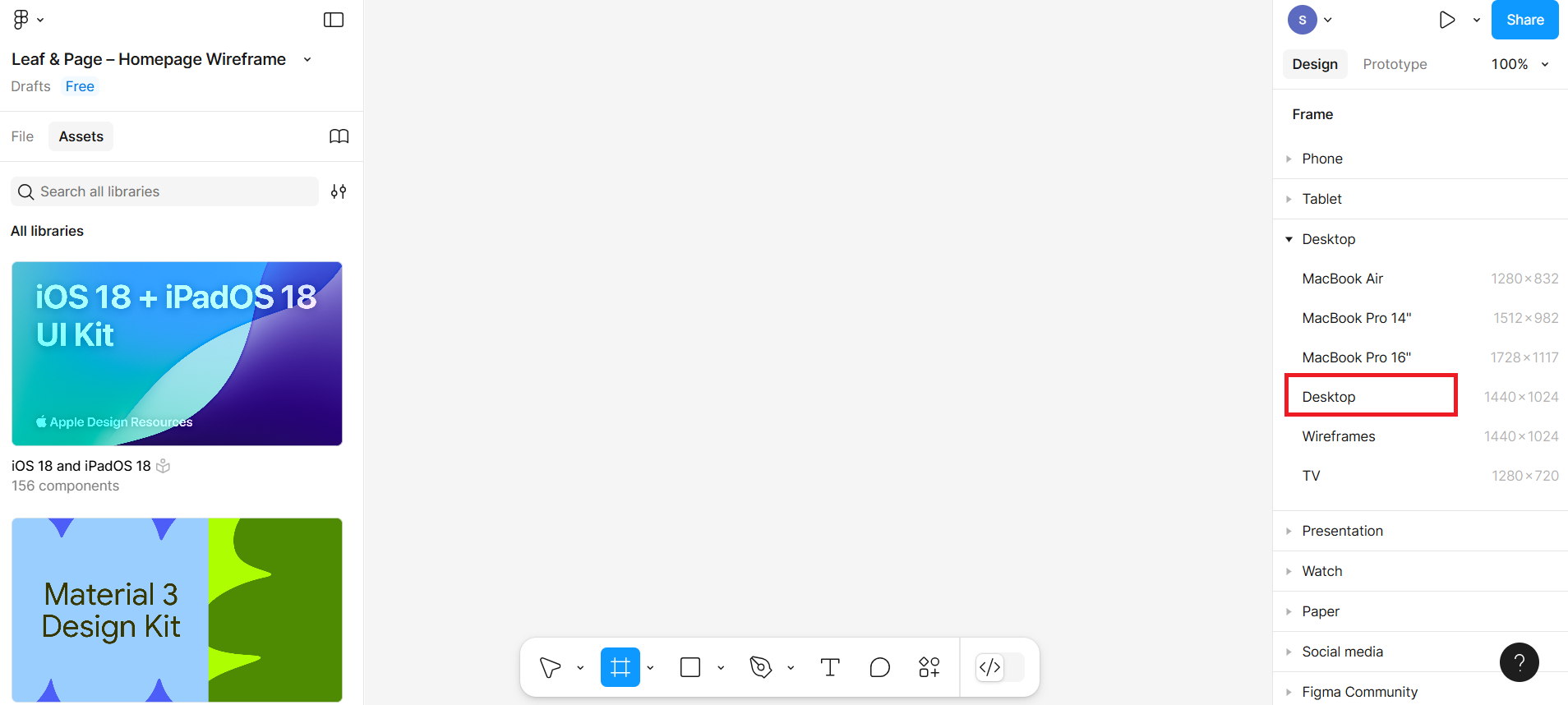Expand the Phone frame presets

click(1321, 159)
